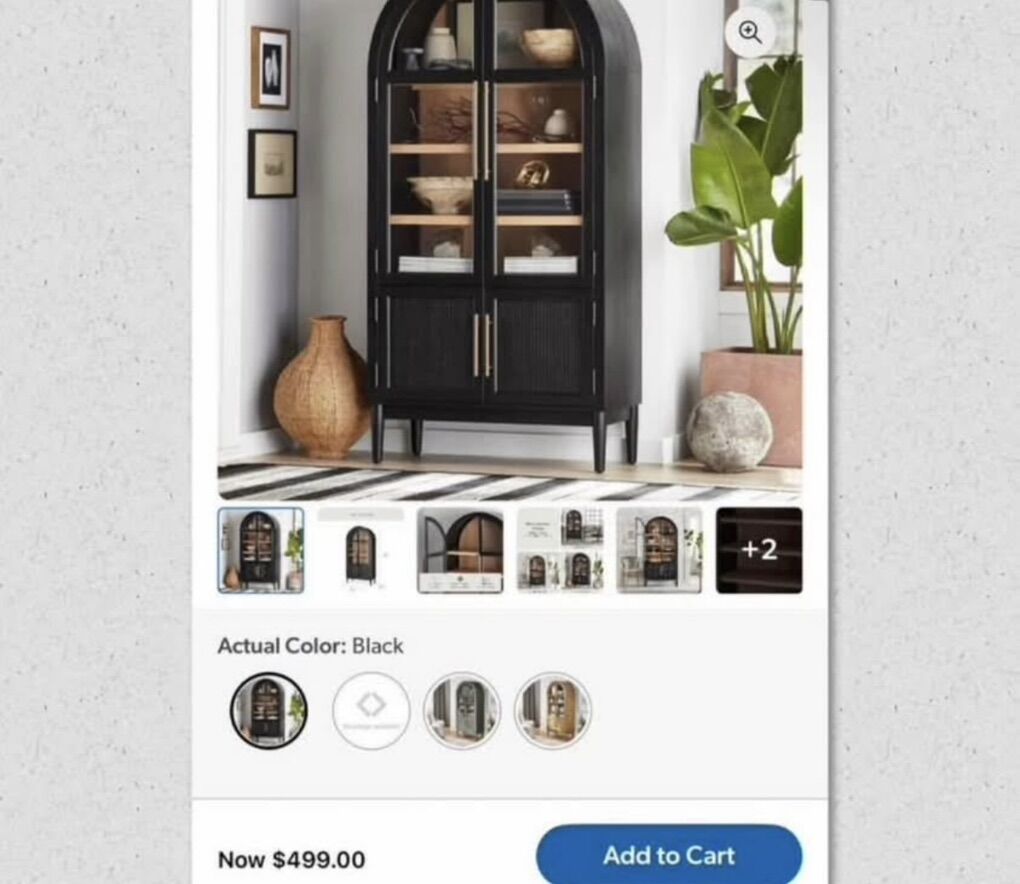
Task: Choose the Black color swatch
Action: pyautogui.click(x=269, y=710)
